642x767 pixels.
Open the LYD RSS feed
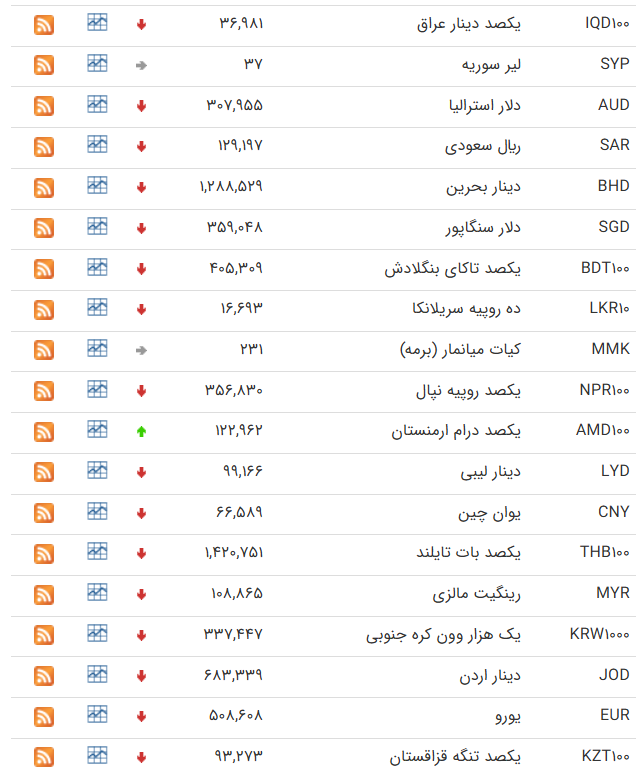click(x=44, y=471)
